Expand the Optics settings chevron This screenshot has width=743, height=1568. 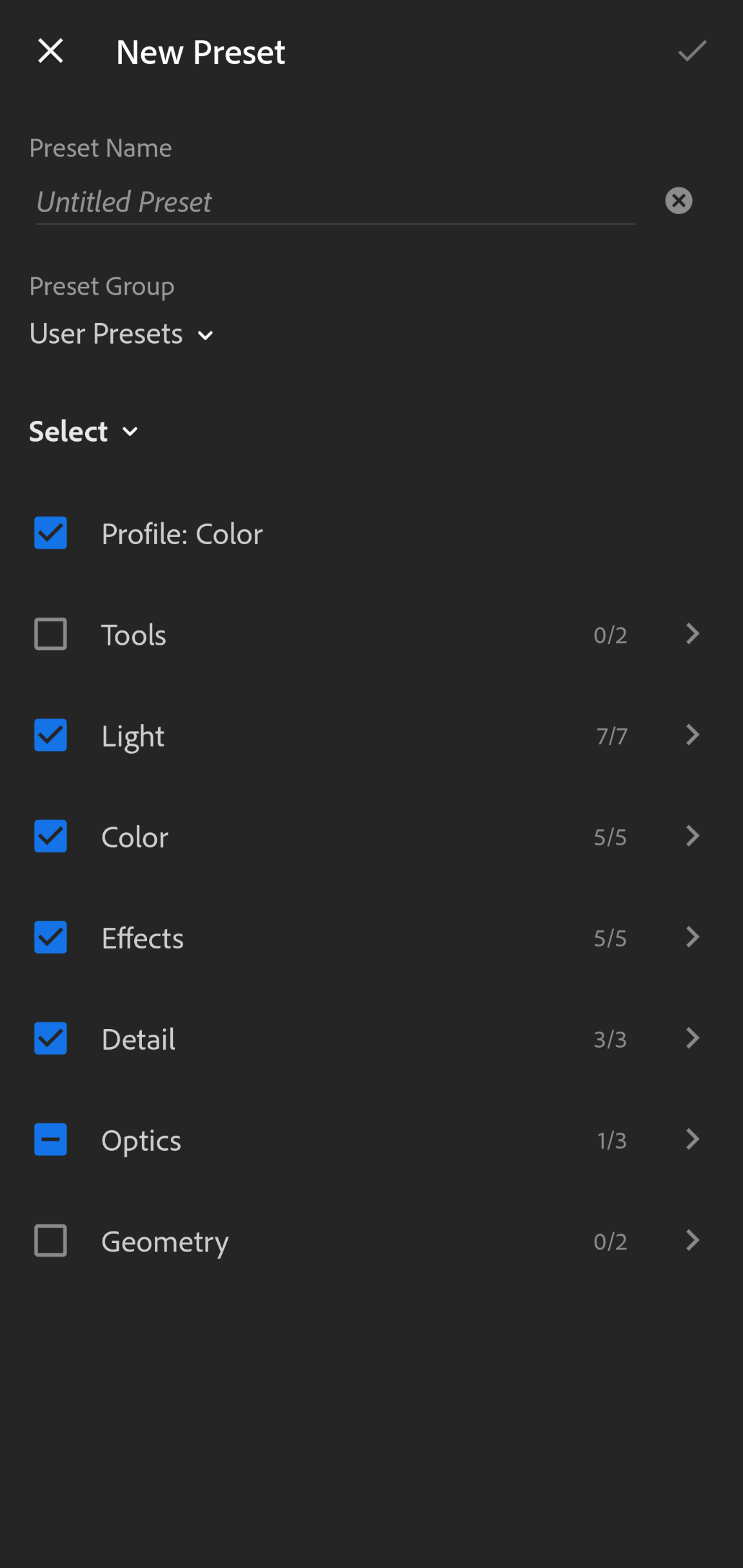pyautogui.click(x=692, y=1139)
